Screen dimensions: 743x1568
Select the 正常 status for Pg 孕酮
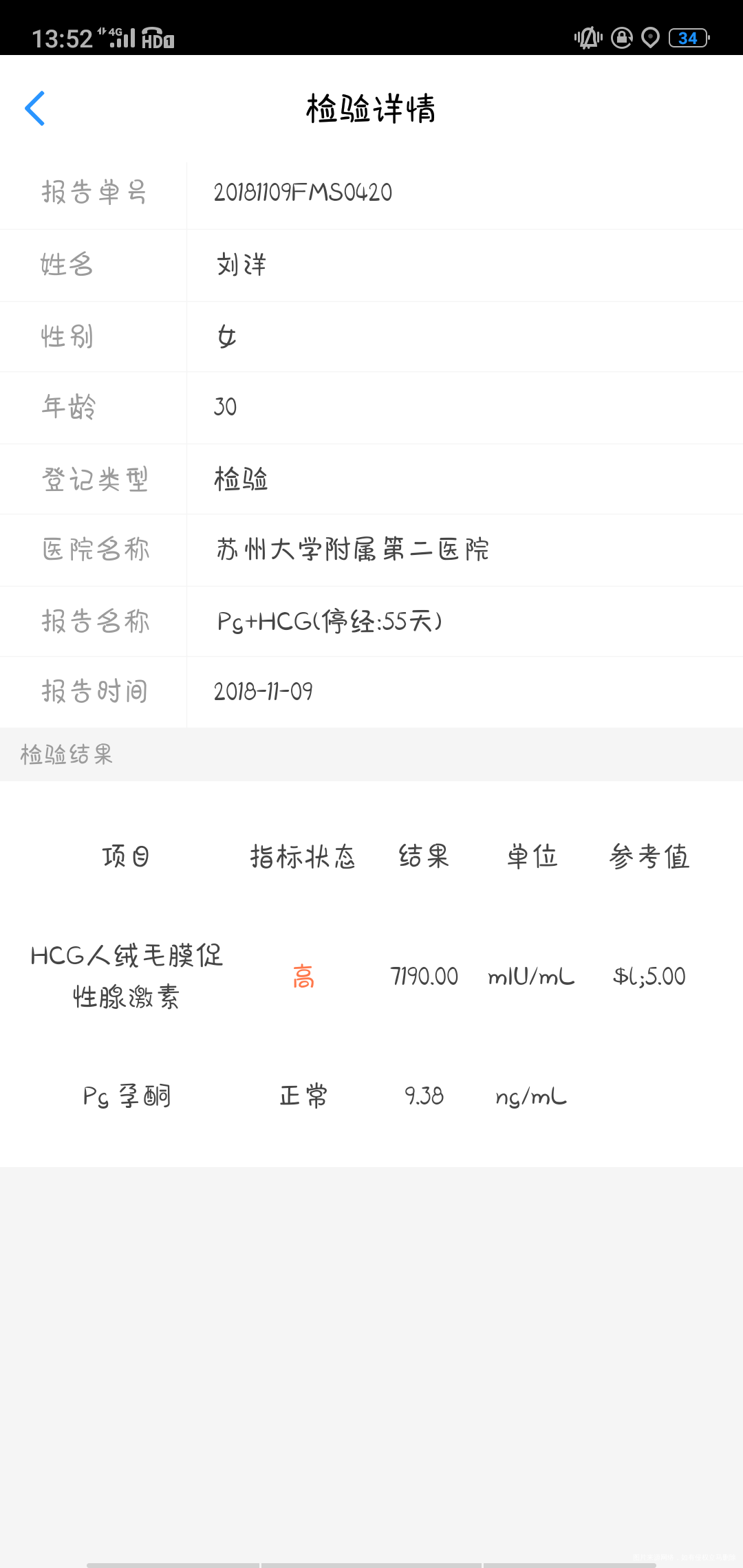tap(303, 1096)
